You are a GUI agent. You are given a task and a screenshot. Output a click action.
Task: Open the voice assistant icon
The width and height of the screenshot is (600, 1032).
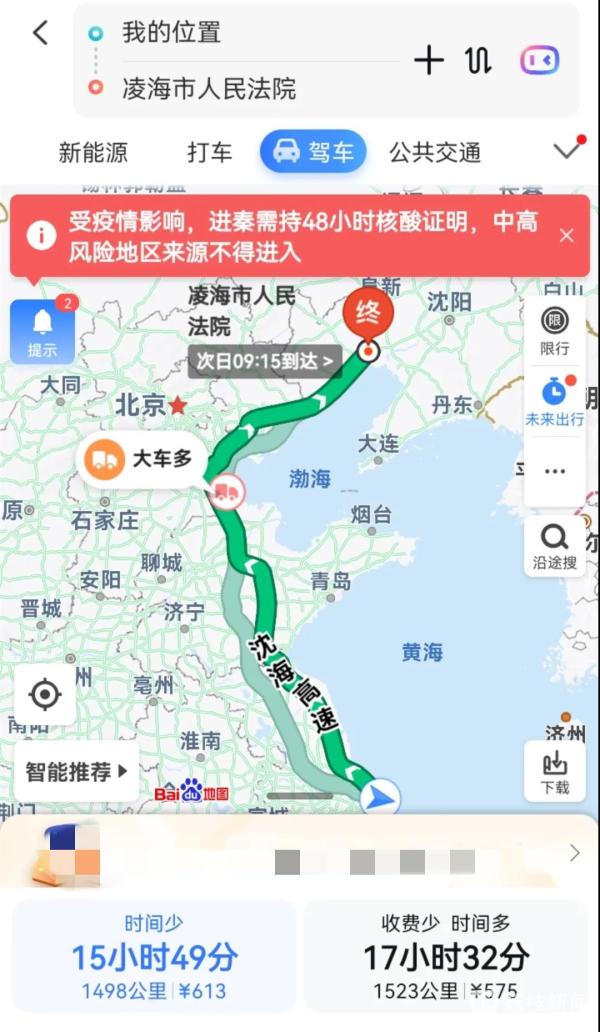tap(539, 61)
